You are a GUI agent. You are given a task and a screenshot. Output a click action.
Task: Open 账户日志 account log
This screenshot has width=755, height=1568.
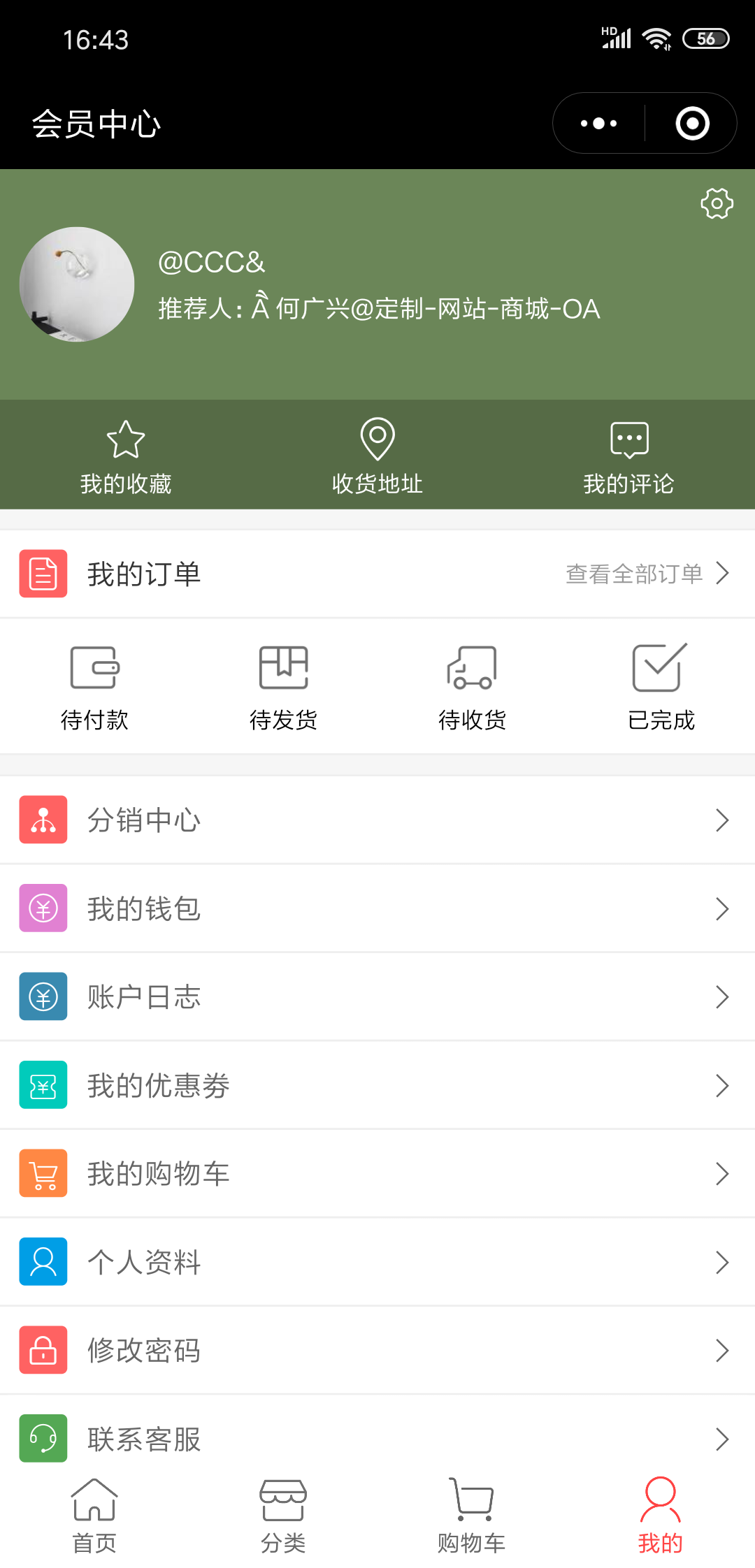pyautogui.click(x=377, y=996)
